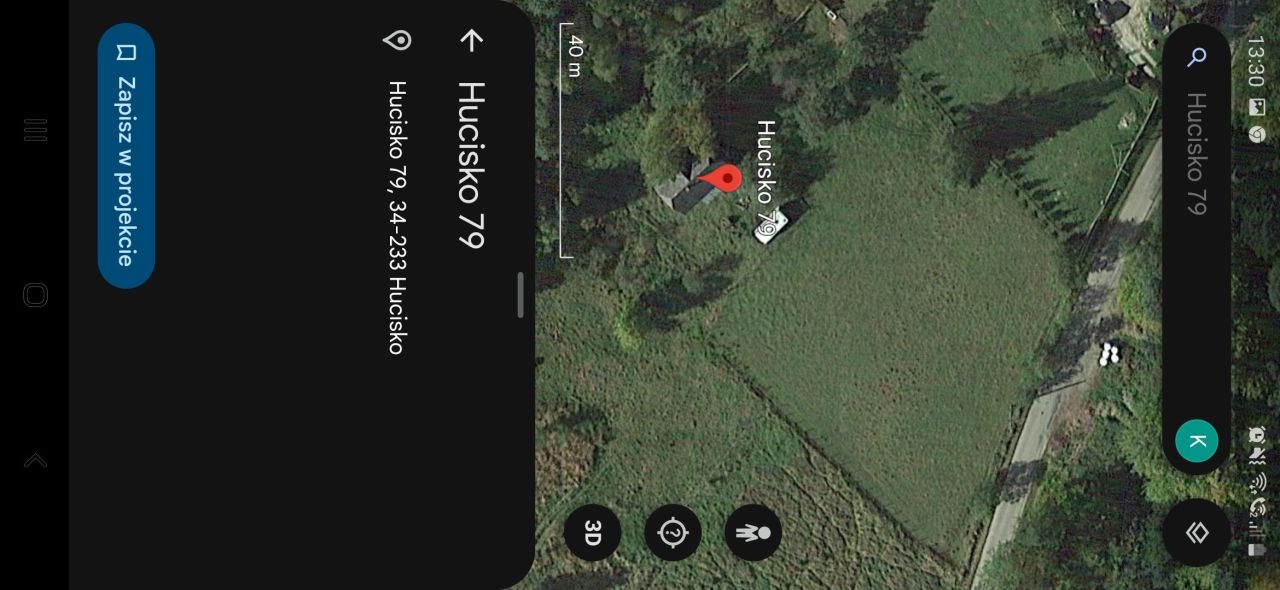Tap the system home button
This screenshot has height=590, width=1280.
[x=35, y=295]
